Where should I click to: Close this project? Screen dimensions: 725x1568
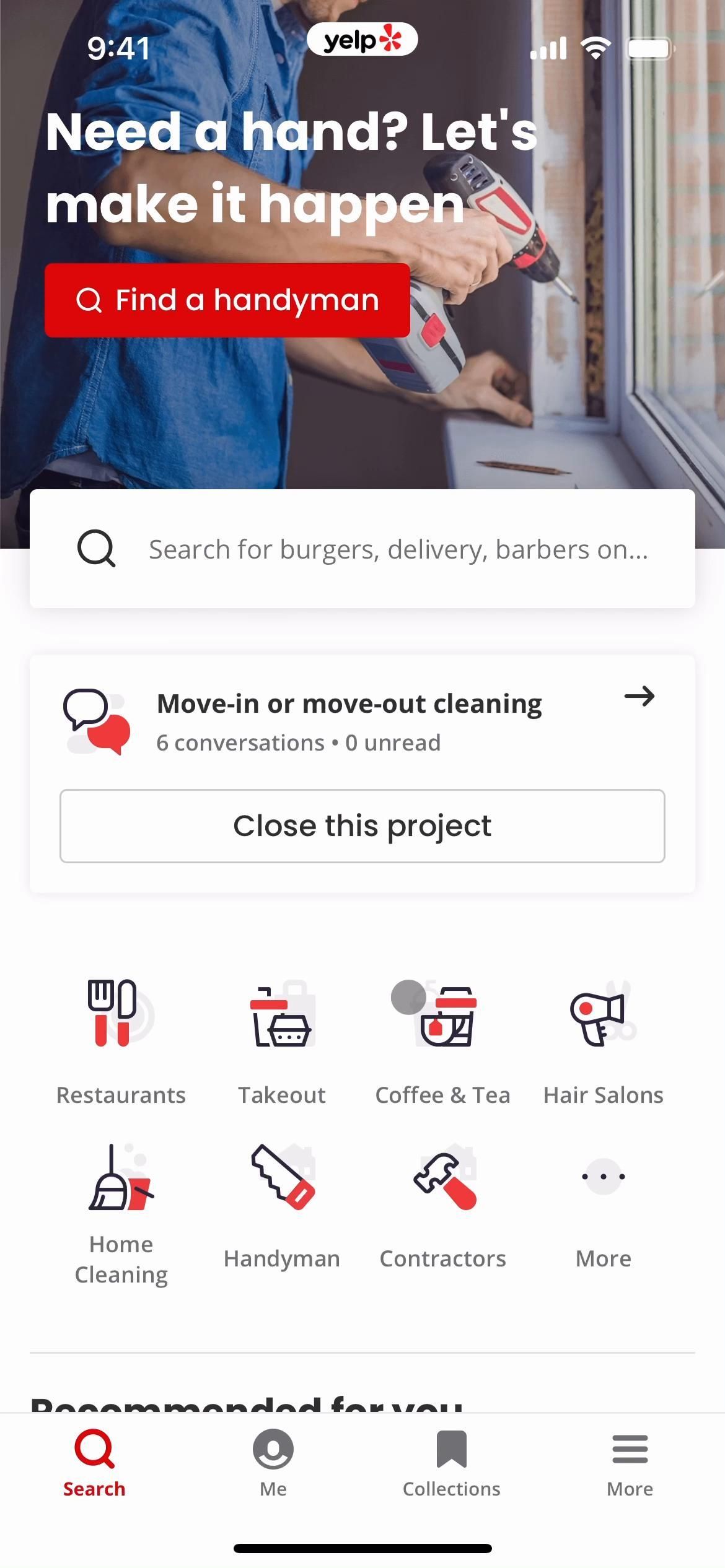coord(362,826)
